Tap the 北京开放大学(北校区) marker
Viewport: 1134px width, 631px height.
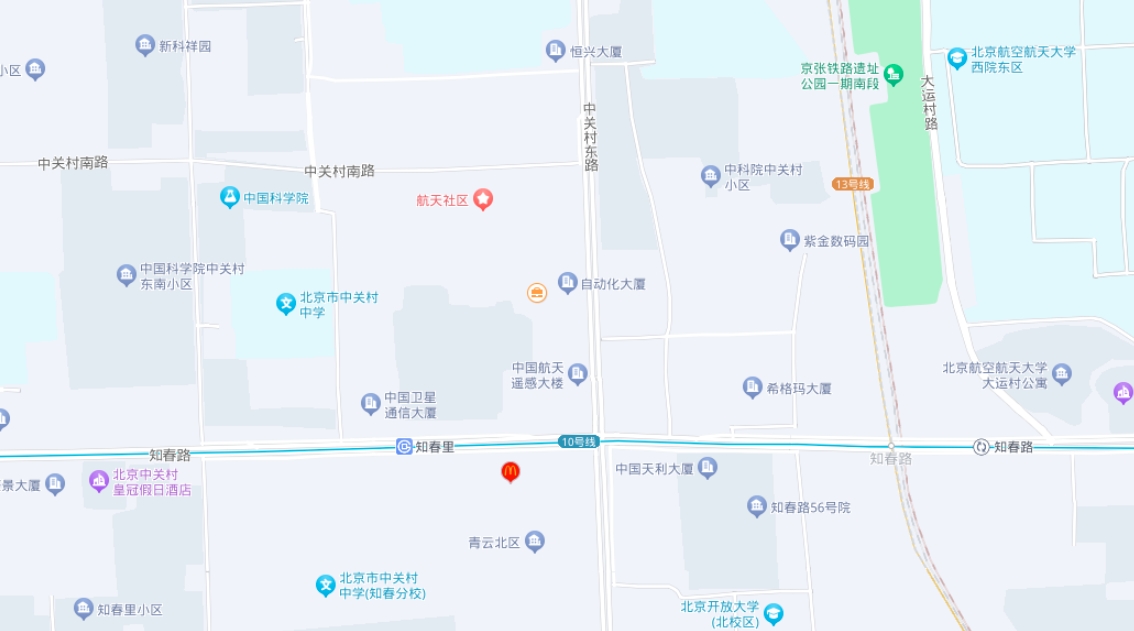[772, 613]
